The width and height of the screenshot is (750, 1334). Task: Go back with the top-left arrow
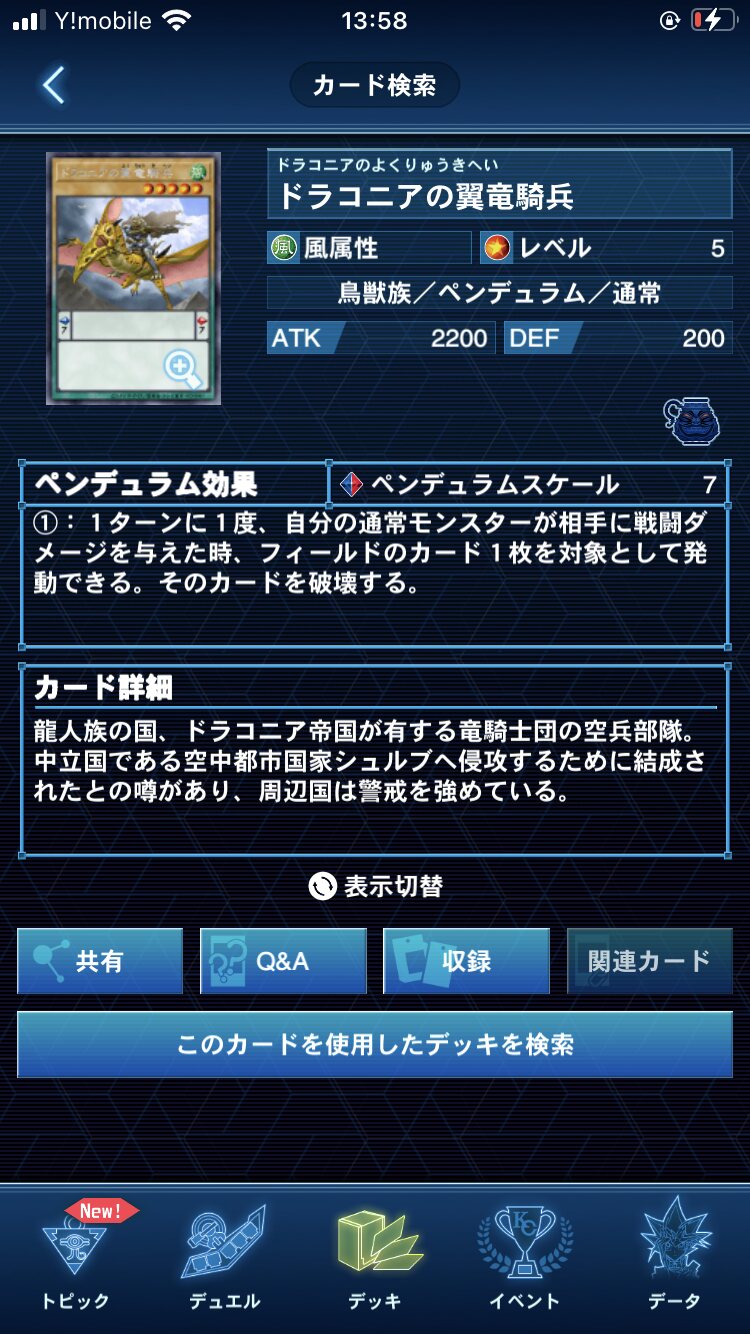pyautogui.click(x=53, y=85)
